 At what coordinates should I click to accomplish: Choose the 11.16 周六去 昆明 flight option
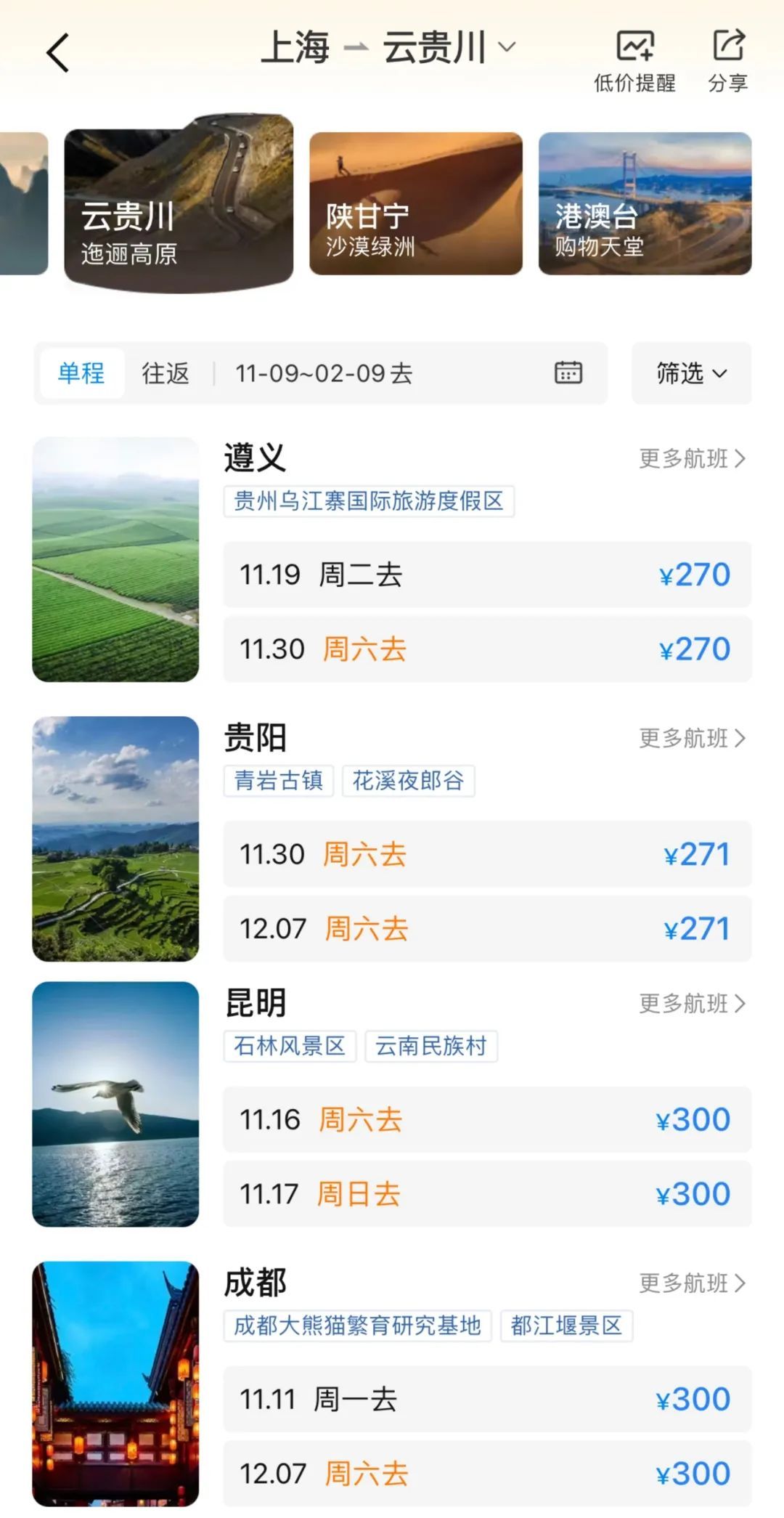click(x=485, y=1121)
